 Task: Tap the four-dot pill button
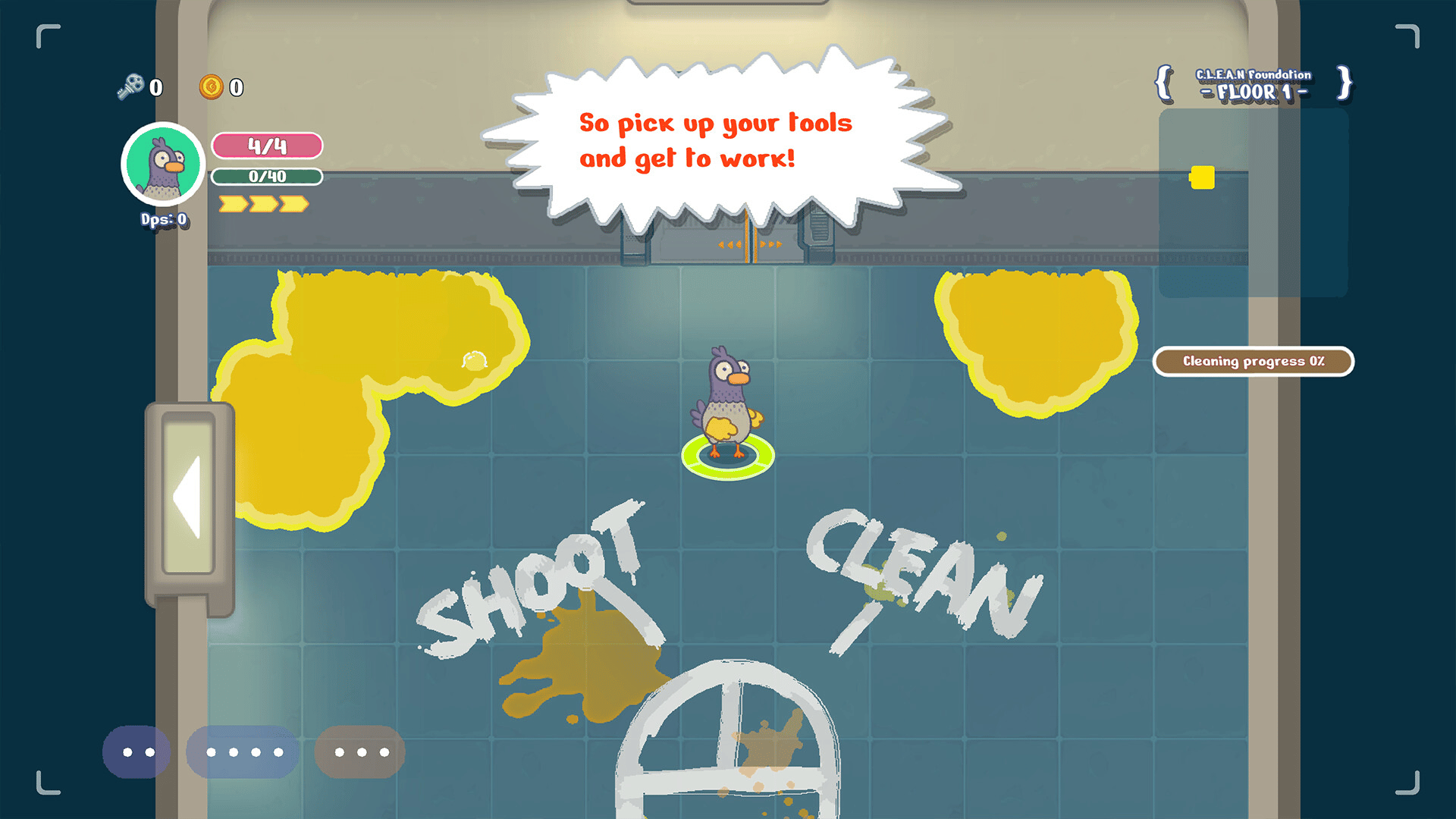pos(243,752)
